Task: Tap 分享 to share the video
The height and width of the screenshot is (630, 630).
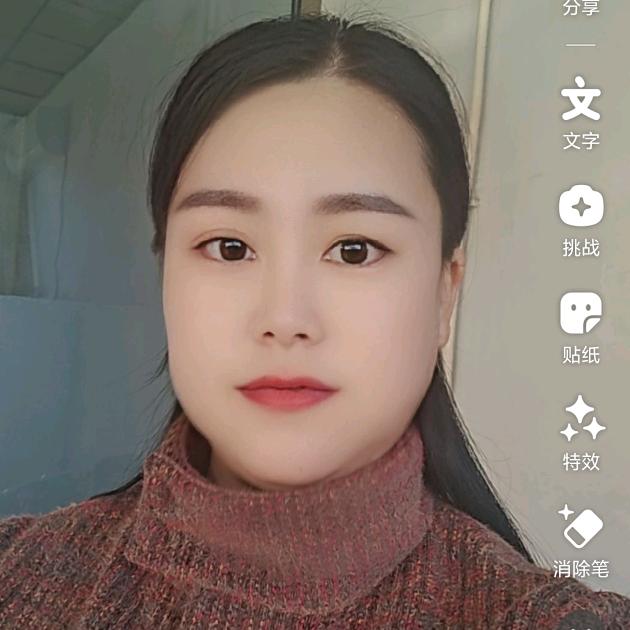Action: [x=581, y=8]
